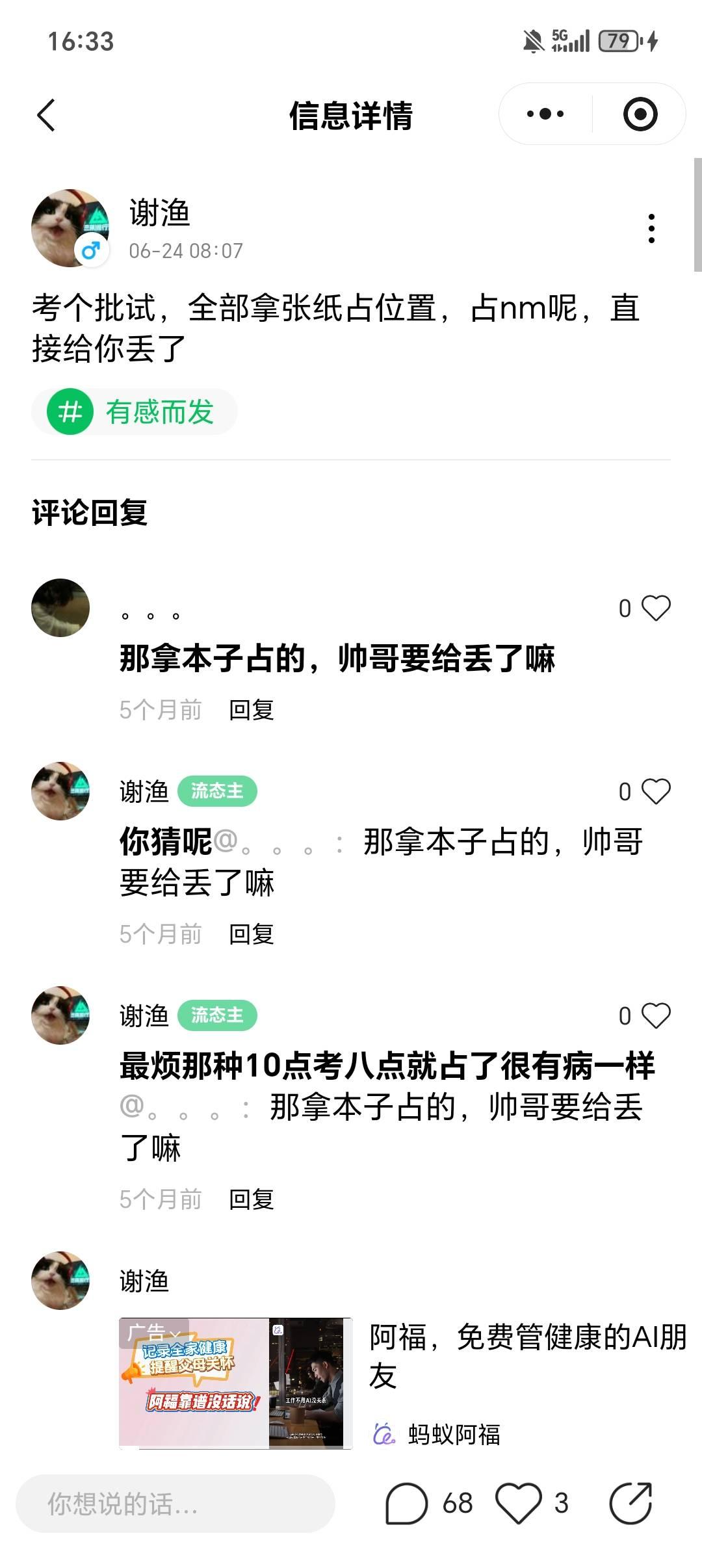This screenshot has height=1568, width=702.
Task: Reply to 谢渔's 你猜呢 comment
Action: [251, 934]
